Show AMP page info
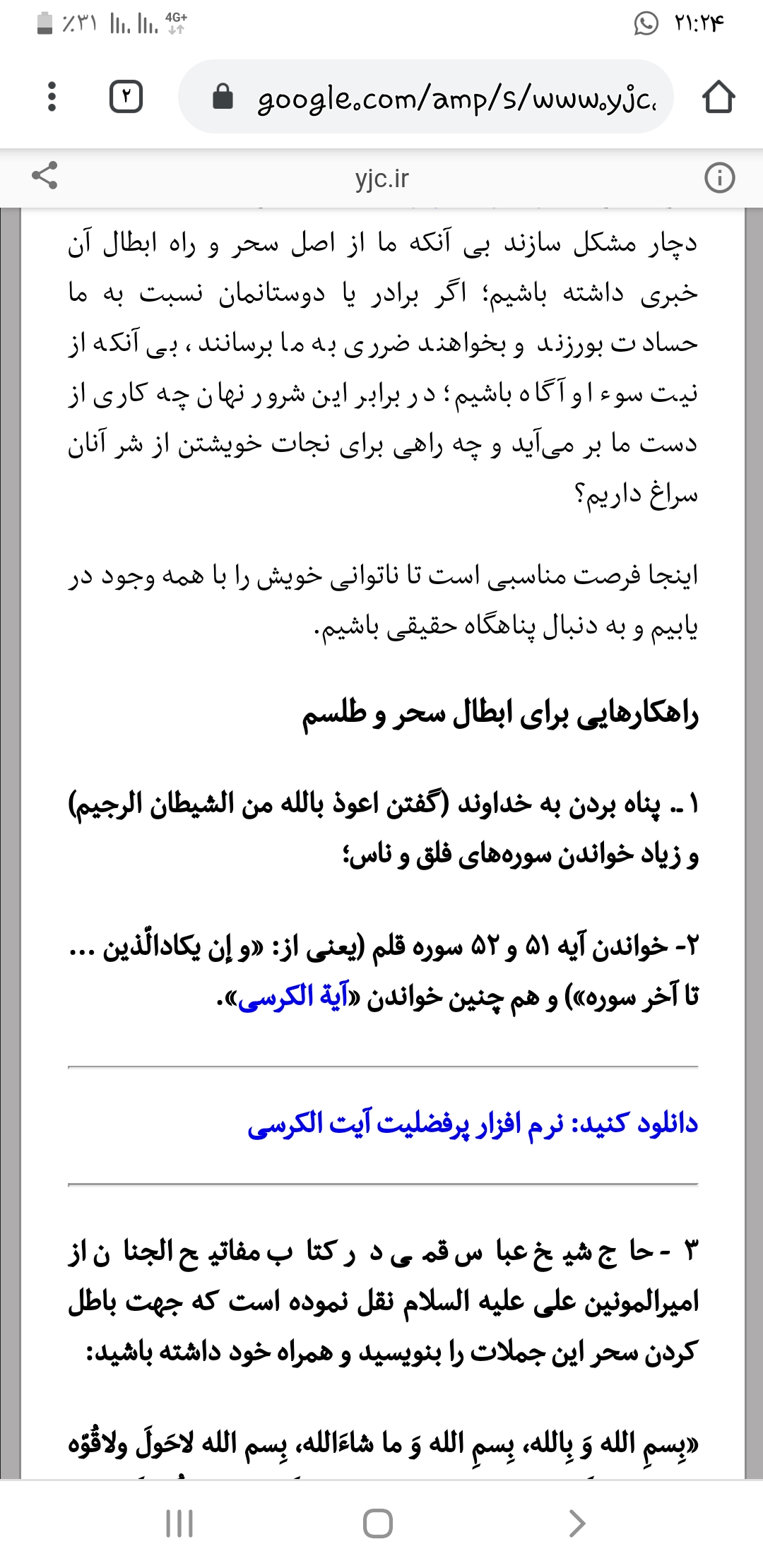The width and height of the screenshot is (763, 1568). [719, 178]
